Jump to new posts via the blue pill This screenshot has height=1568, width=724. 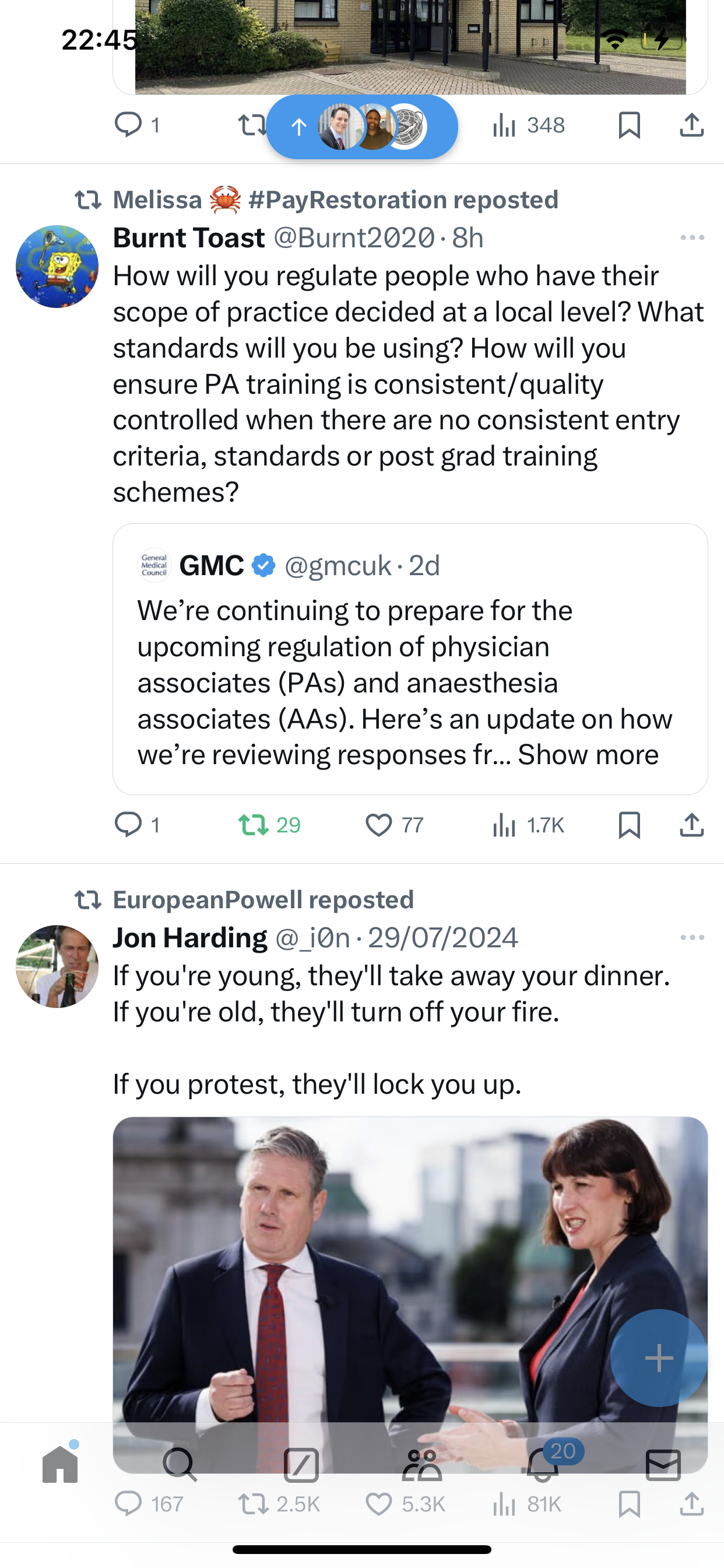(x=362, y=127)
